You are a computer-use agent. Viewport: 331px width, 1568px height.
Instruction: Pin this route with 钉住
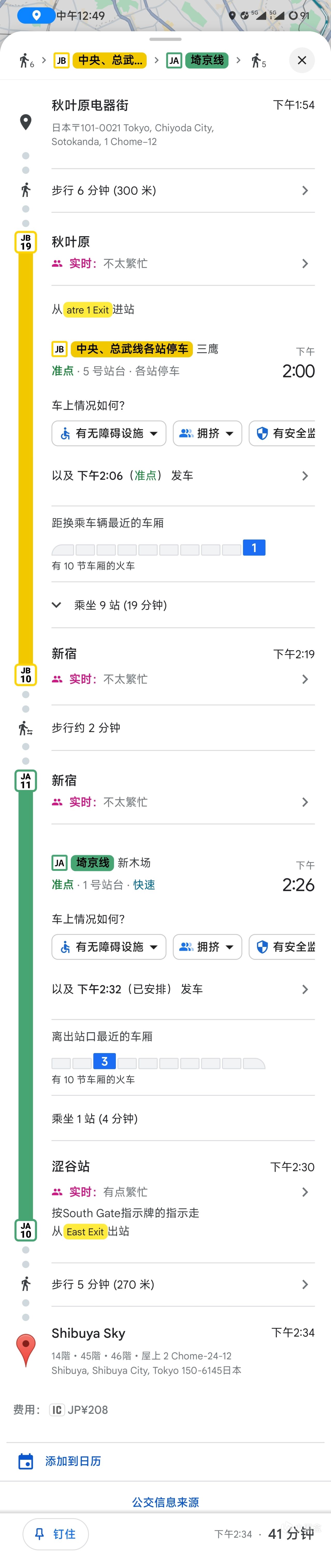[x=56, y=1534]
